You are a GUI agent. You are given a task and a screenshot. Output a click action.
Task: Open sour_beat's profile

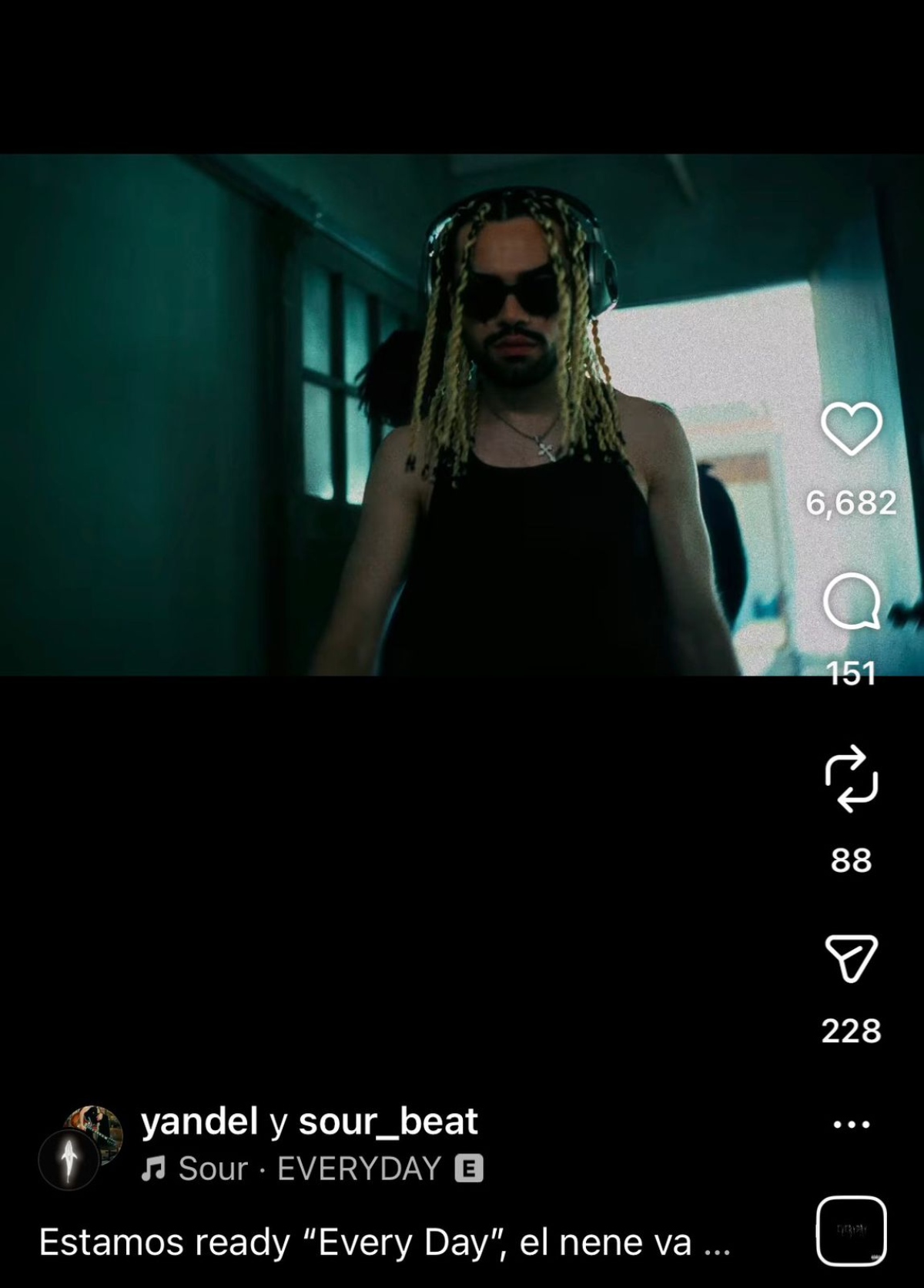coord(388,1122)
